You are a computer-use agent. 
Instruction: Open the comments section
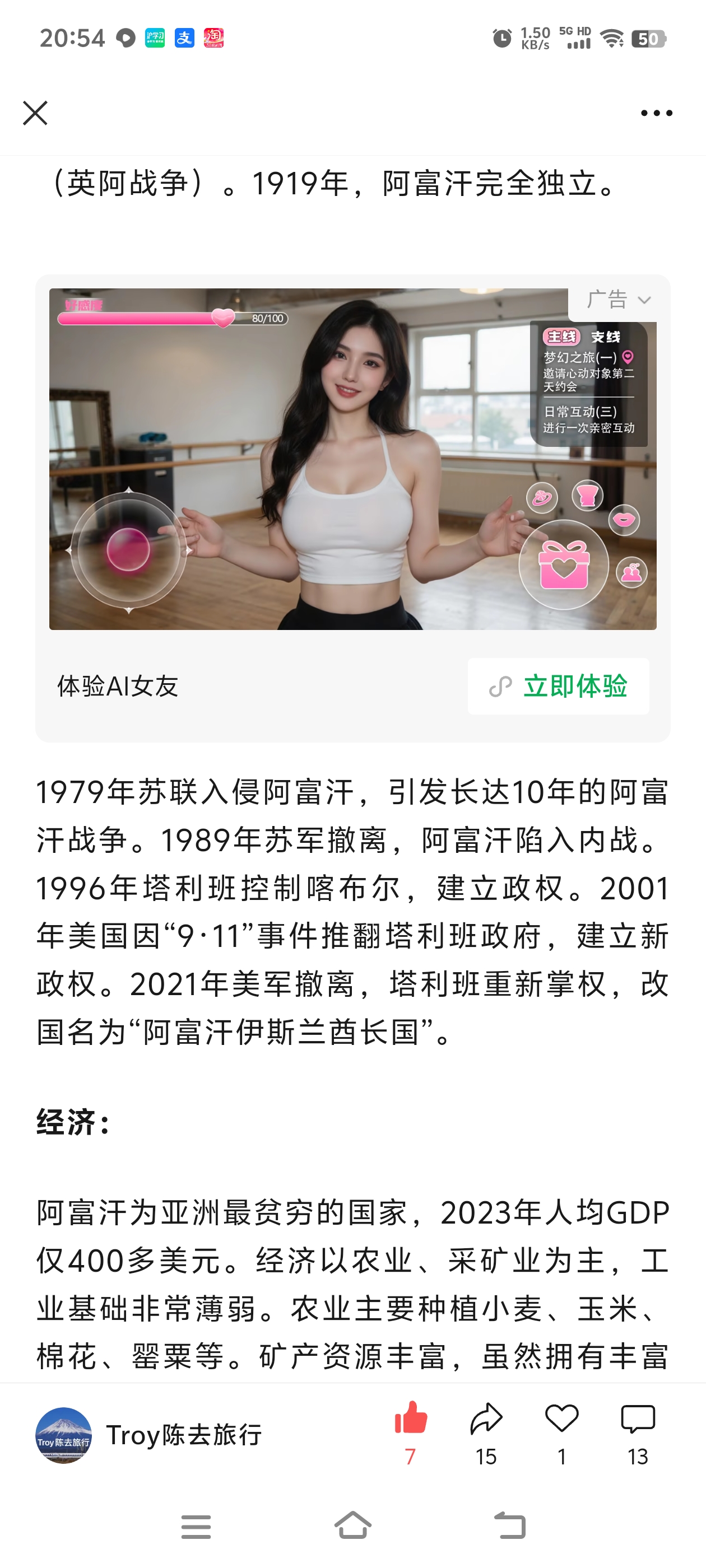click(638, 1433)
